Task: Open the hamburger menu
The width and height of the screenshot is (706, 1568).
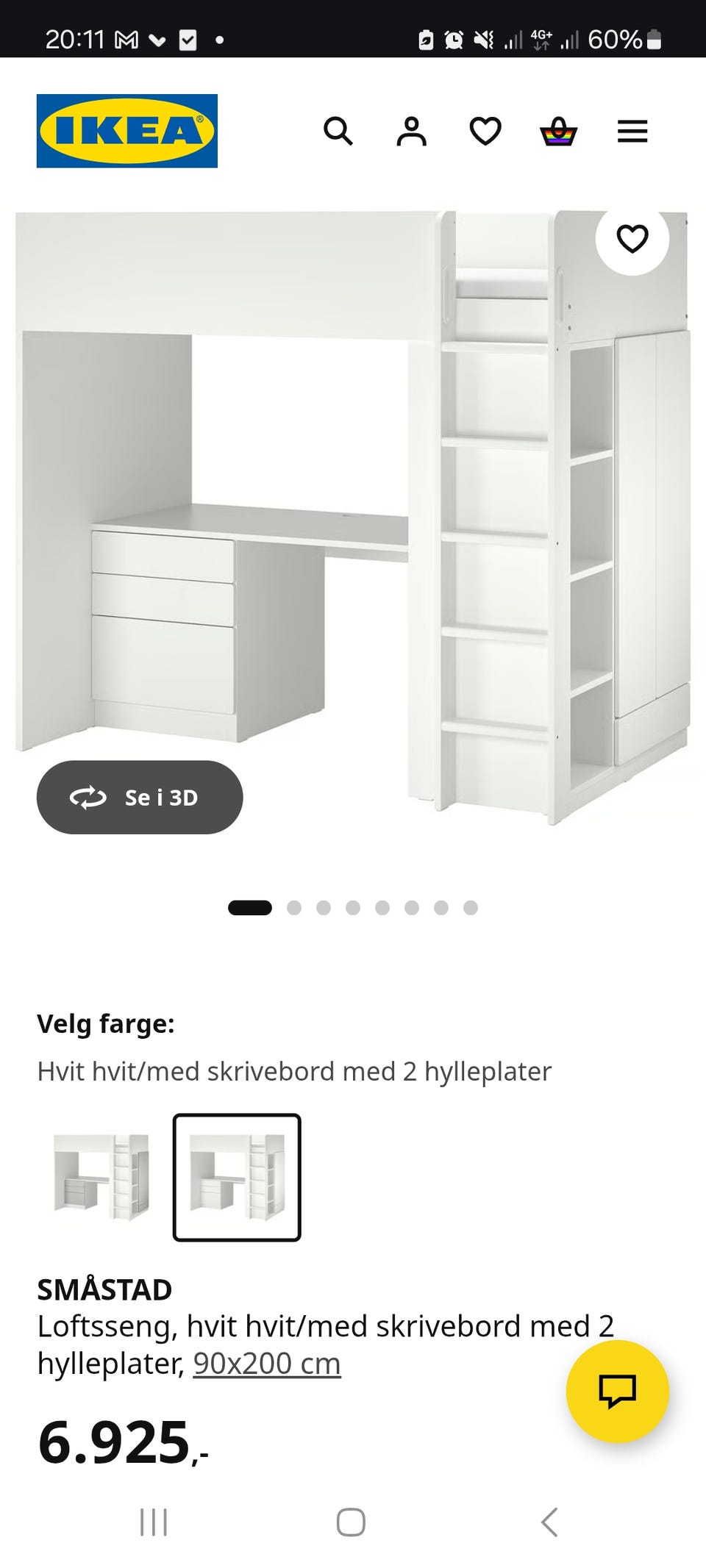Action: click(631, 131)
